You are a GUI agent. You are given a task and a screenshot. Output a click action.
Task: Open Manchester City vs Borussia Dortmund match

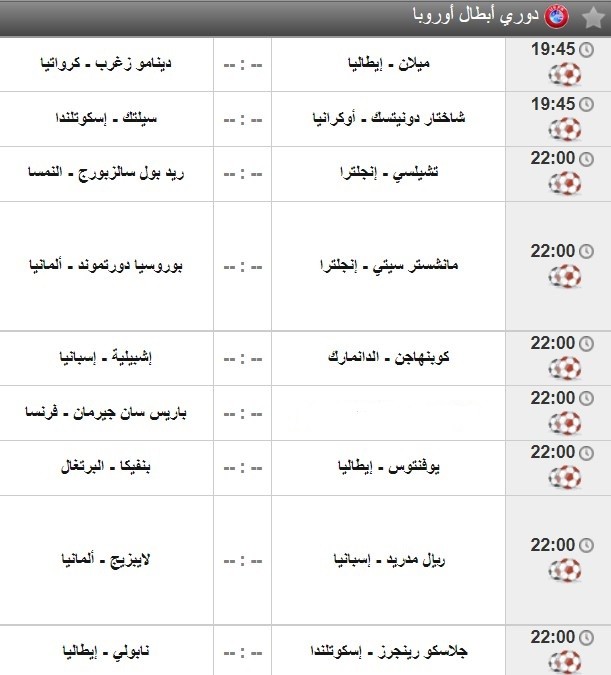242,266
